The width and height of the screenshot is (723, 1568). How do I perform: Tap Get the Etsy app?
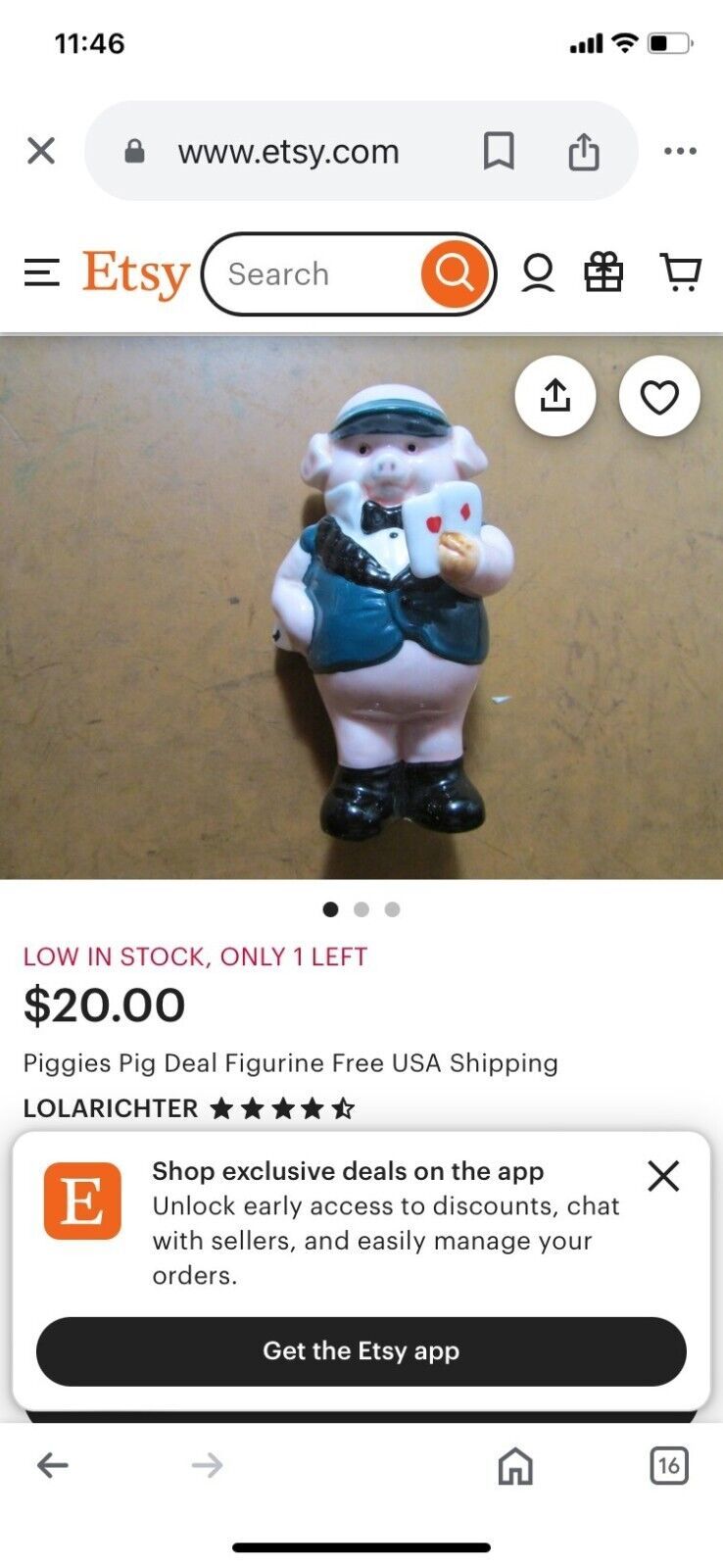361,1350
